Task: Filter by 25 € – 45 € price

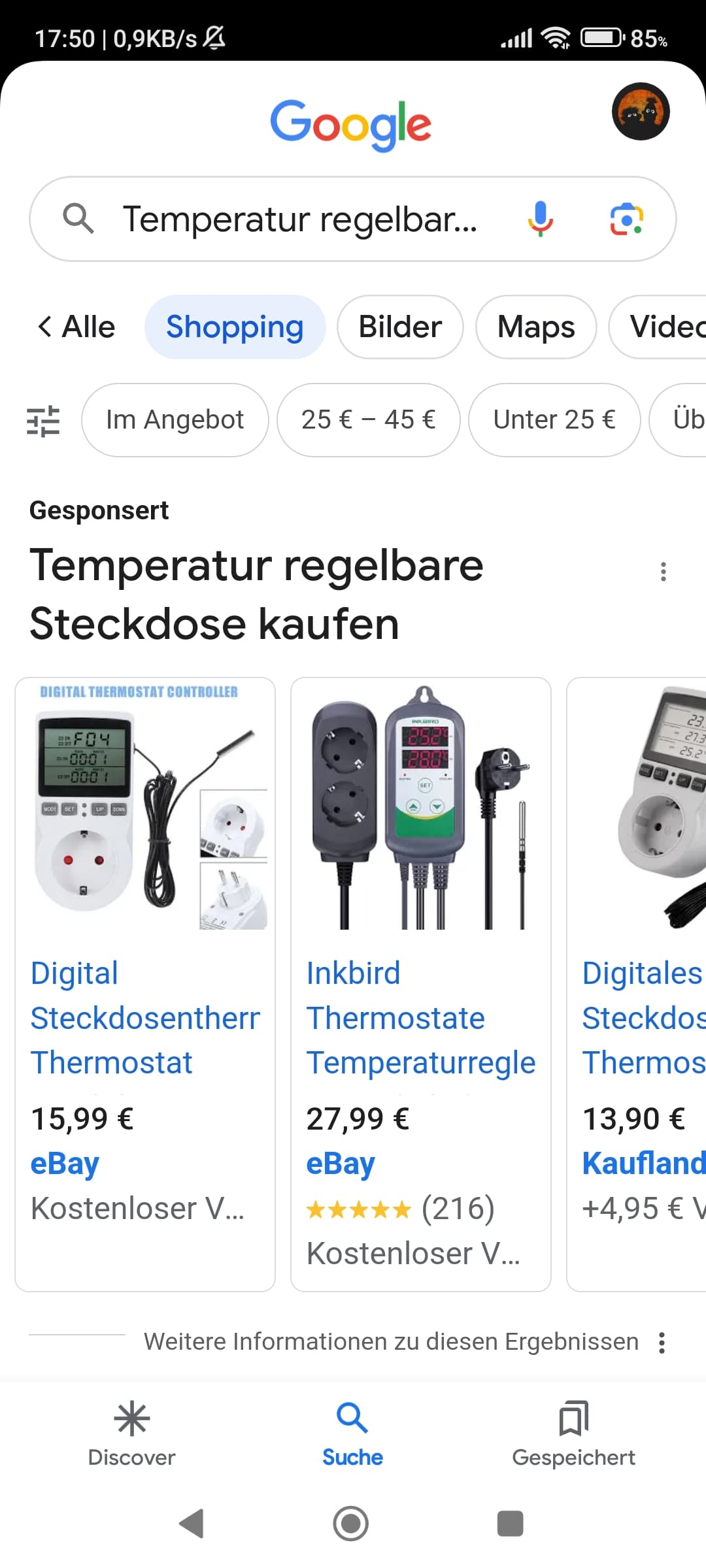Action: pos(368,420)
